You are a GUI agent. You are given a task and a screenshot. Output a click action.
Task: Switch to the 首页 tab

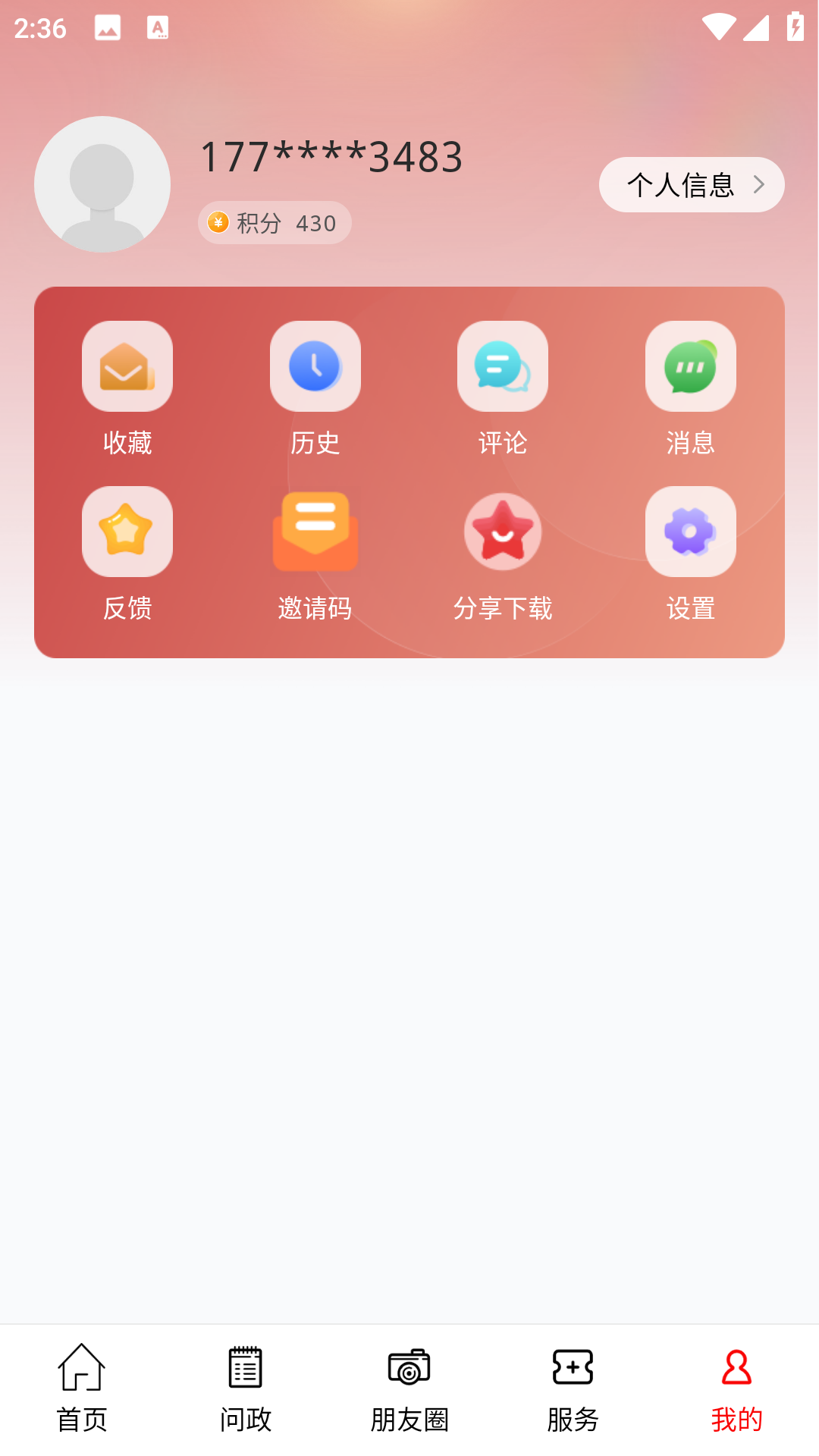[81, 1399]
